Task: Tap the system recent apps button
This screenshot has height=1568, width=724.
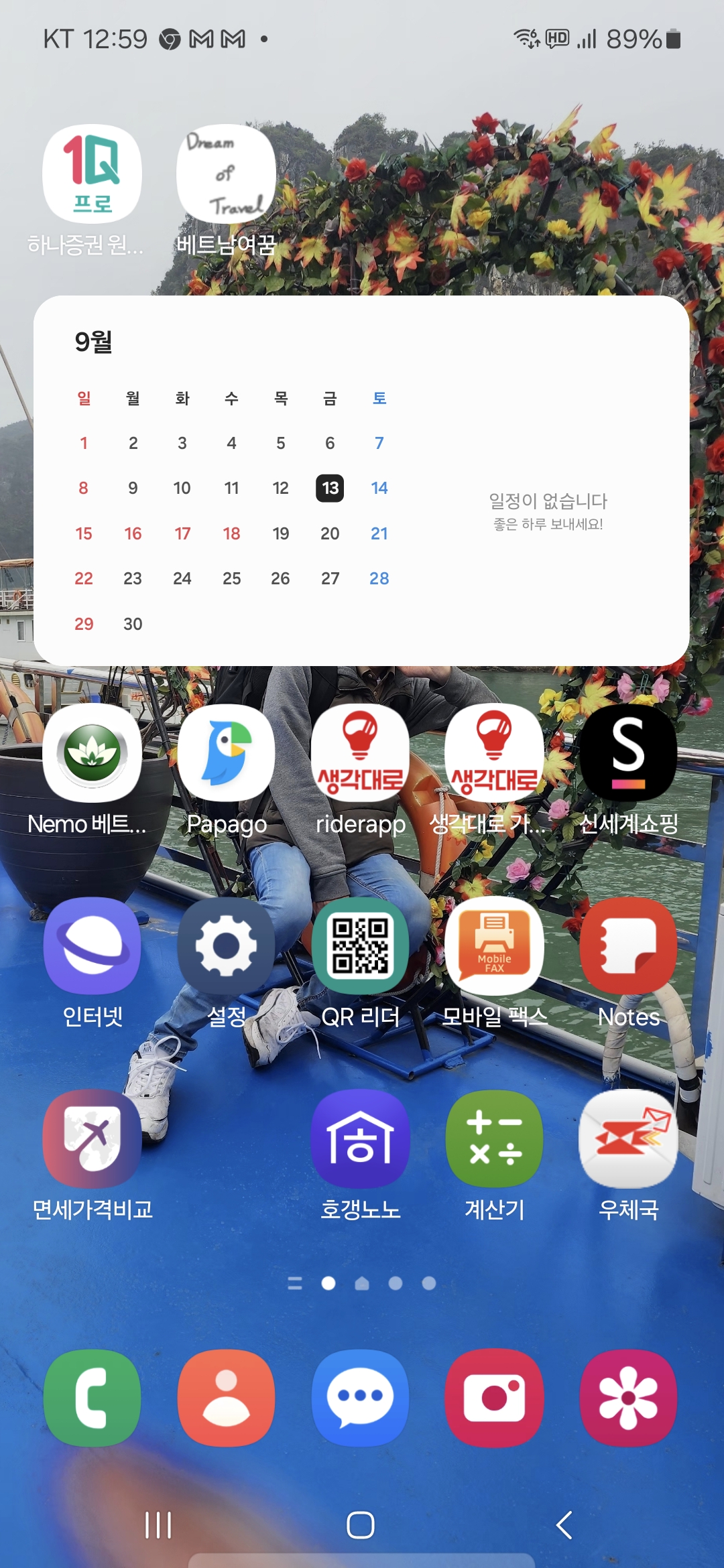Action: point(159,1525)
